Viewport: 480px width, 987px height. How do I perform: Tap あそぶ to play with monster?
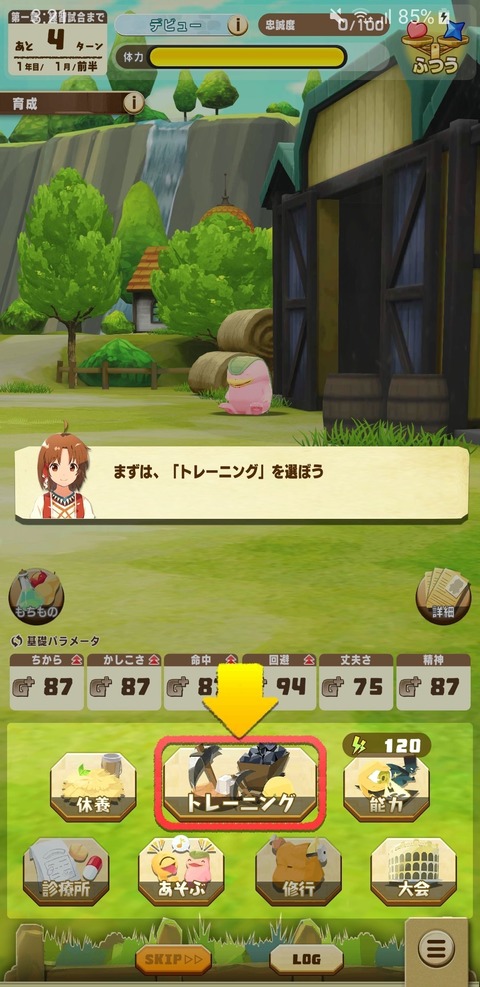pyautogui.click(x=181, y=871)
